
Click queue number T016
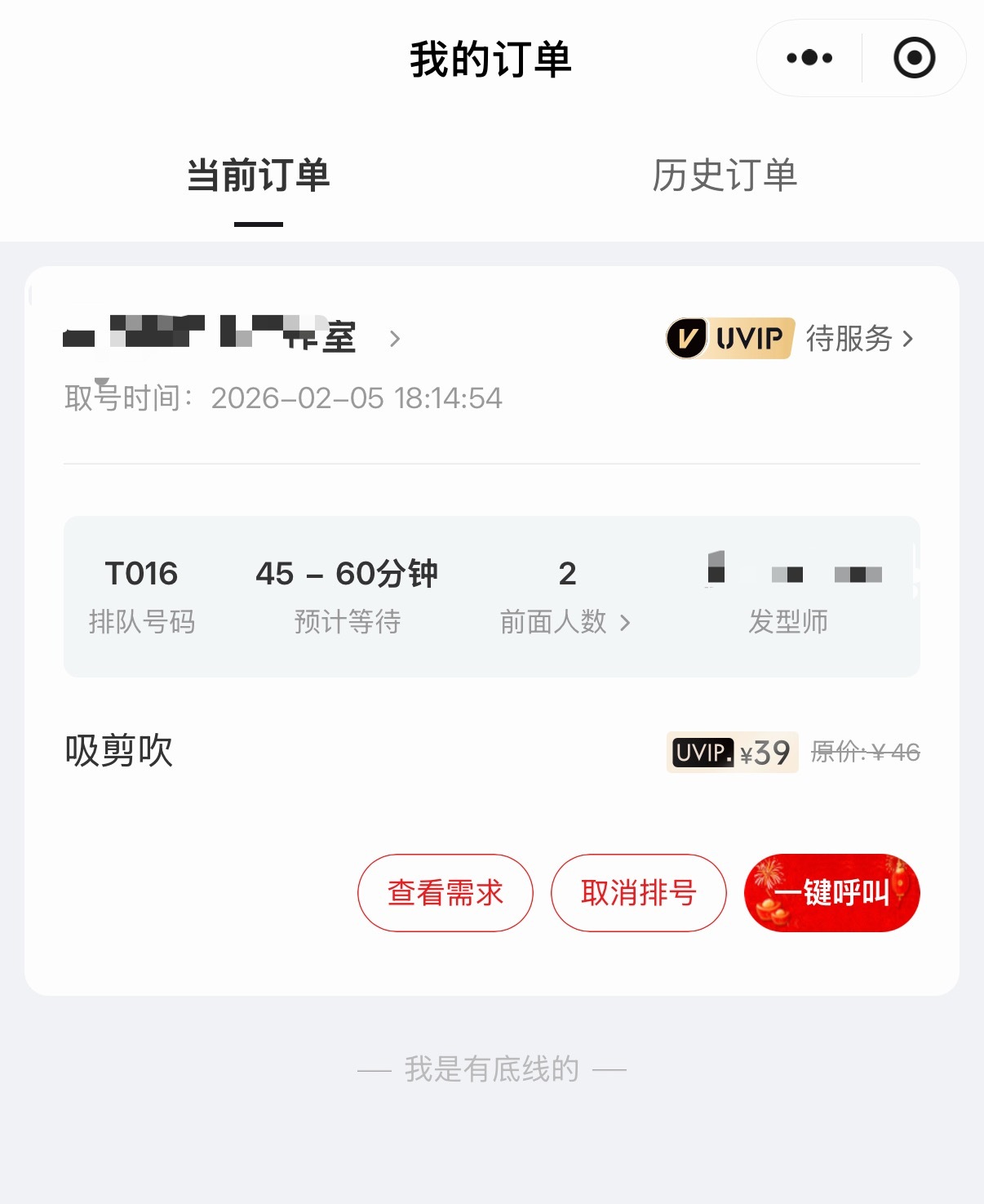[142, 574]
